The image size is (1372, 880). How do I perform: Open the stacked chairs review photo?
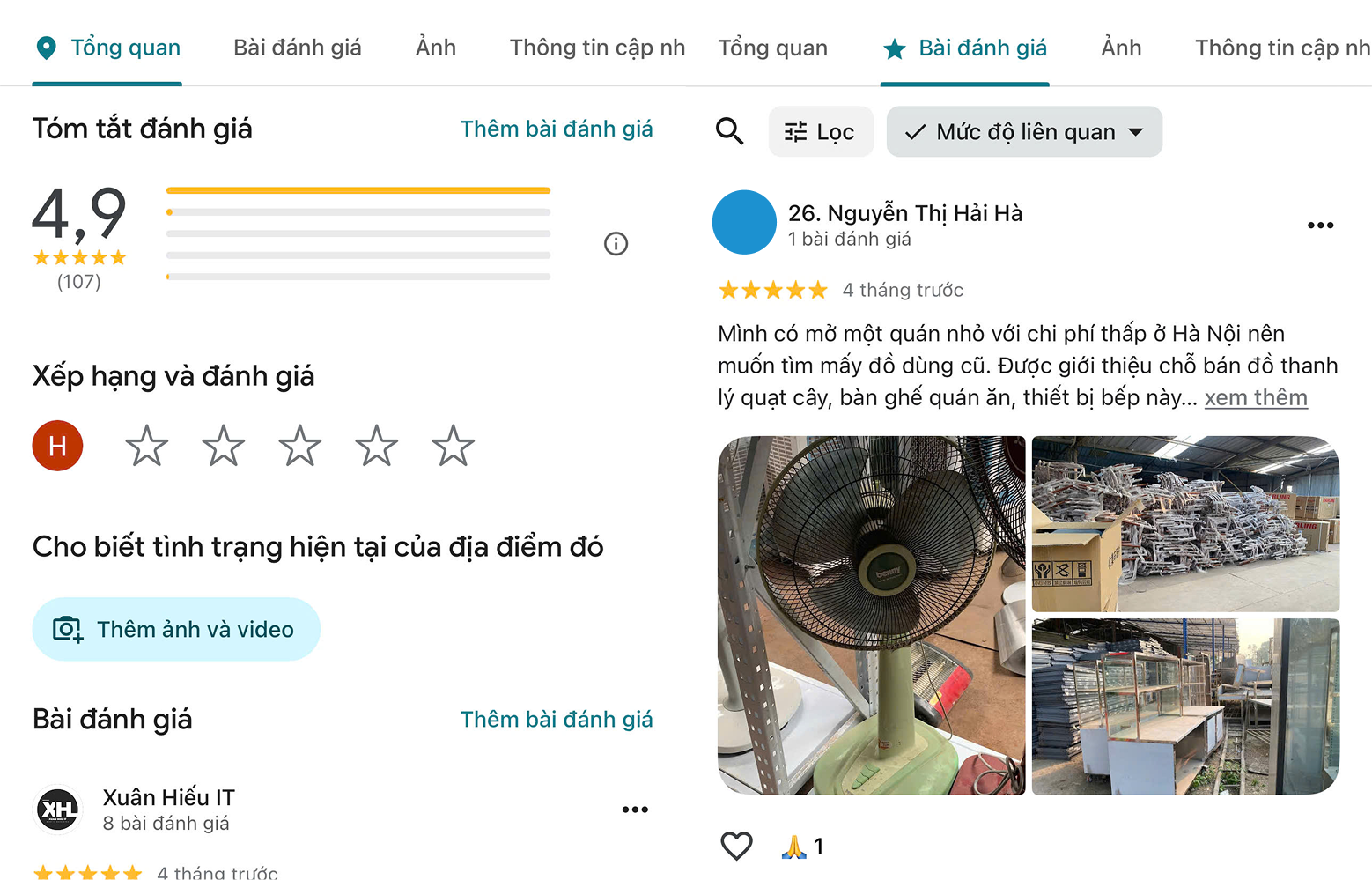[1185, 523]
